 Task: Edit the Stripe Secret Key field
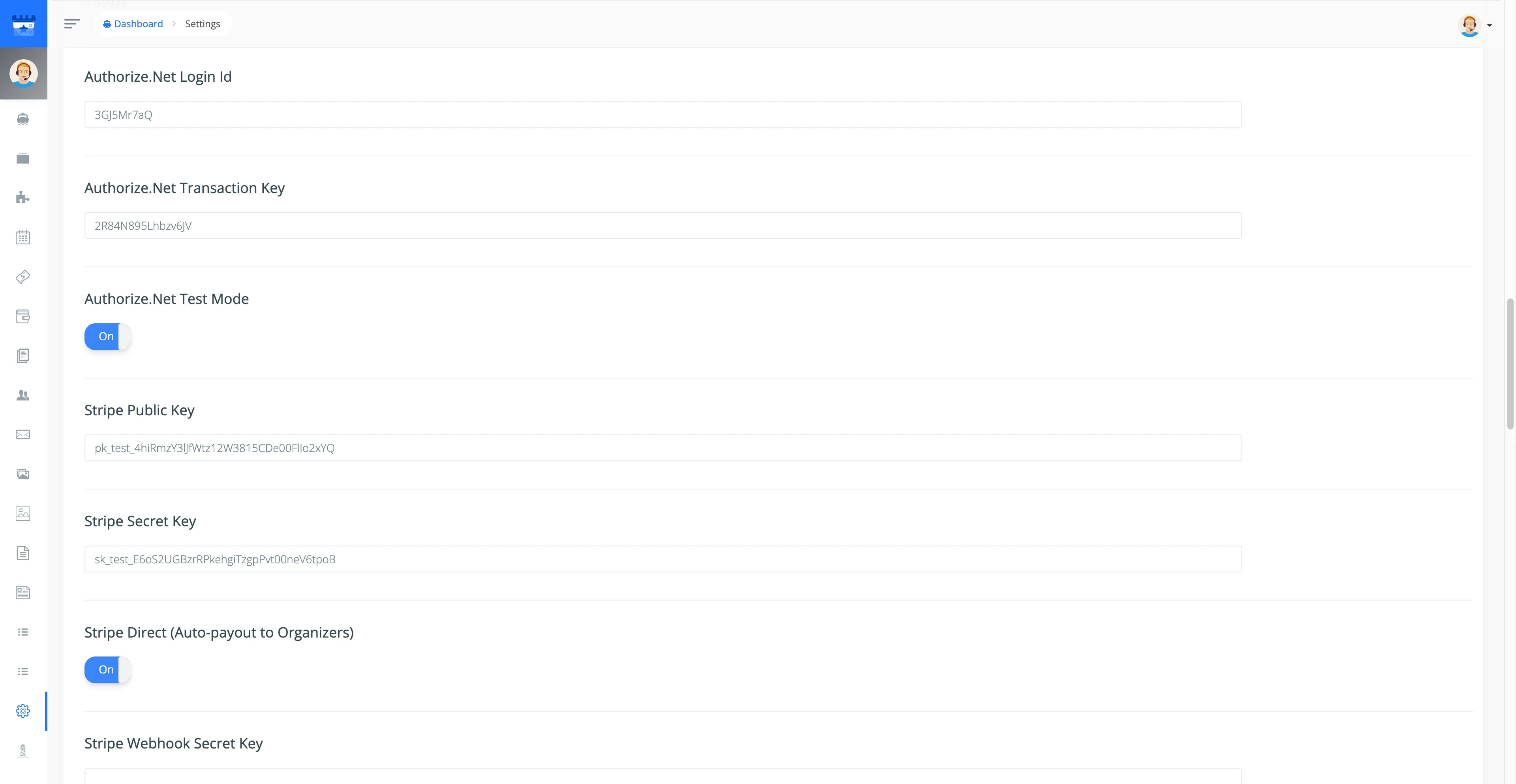click(x=663, y=559)
